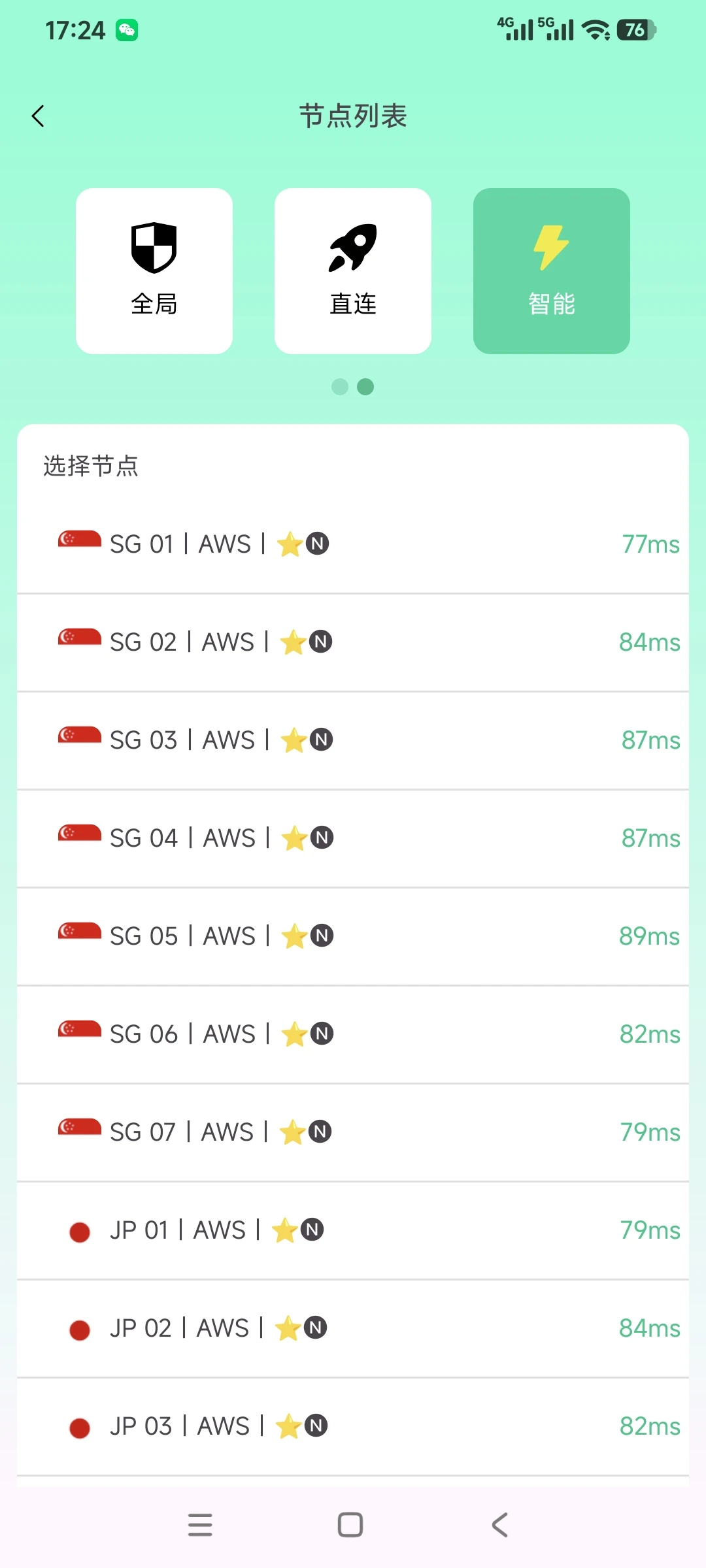The image size is (706, 1568).
Task: Select Japan node JP 01 | AWS
Action: click(x=353, y=1230)
